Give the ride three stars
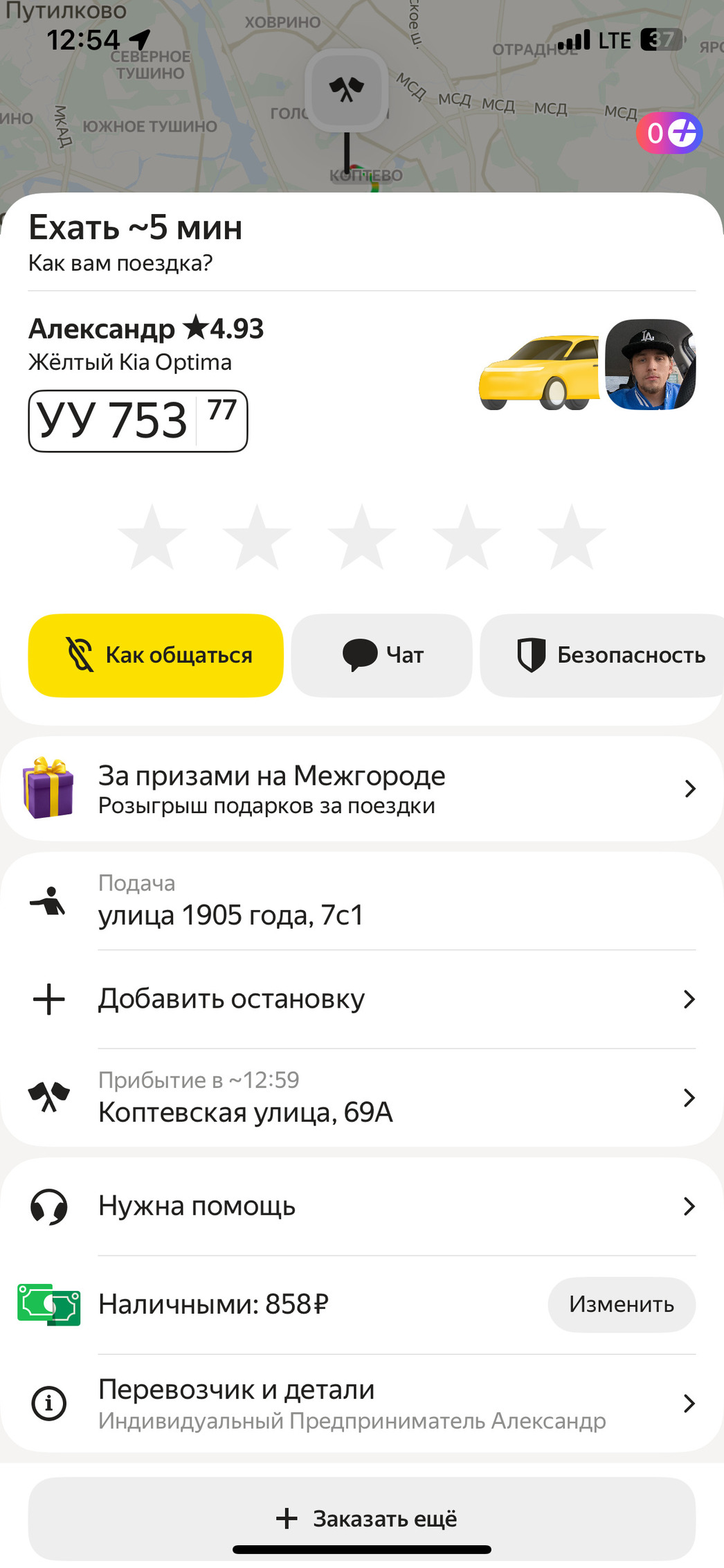Screen dimensions: 724x1568 pos(362,538)
